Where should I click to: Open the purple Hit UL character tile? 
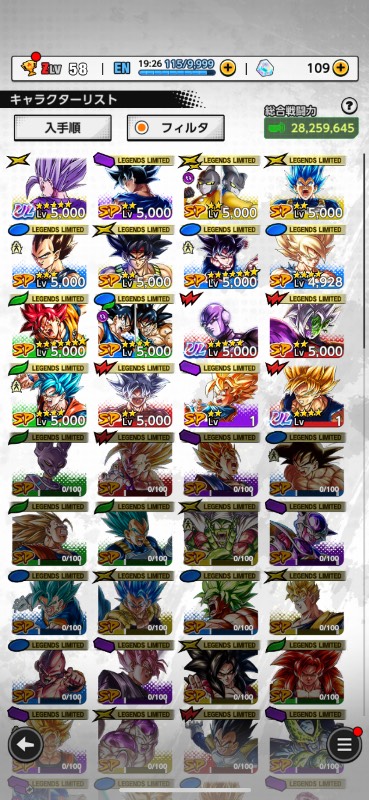[x=220, y=326]
